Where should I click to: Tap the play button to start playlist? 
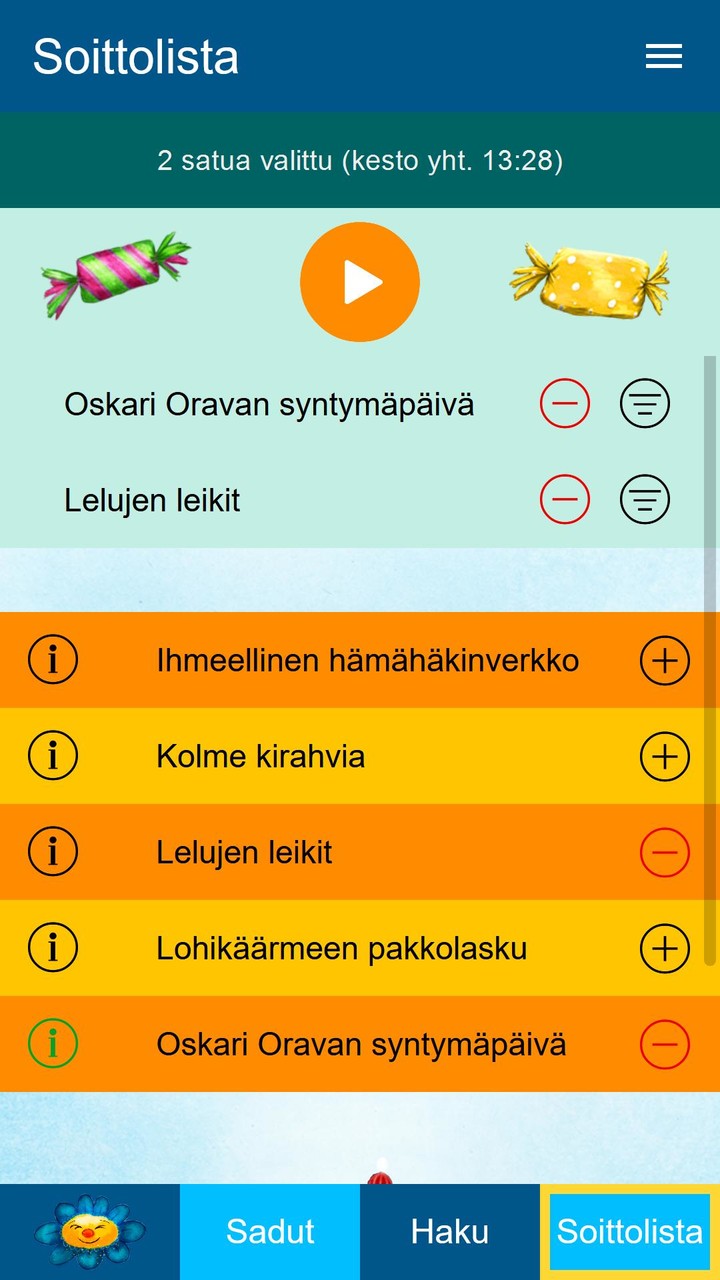pos(360,282)
